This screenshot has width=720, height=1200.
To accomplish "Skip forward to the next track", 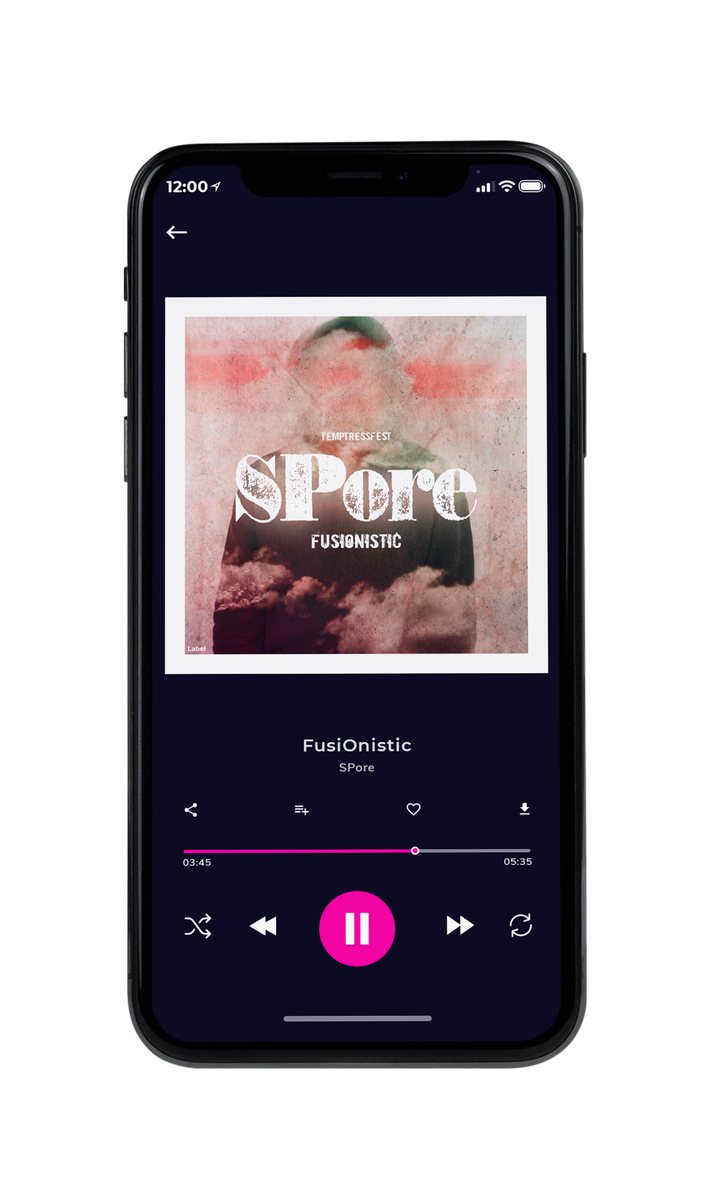I will tap(460, 926).
